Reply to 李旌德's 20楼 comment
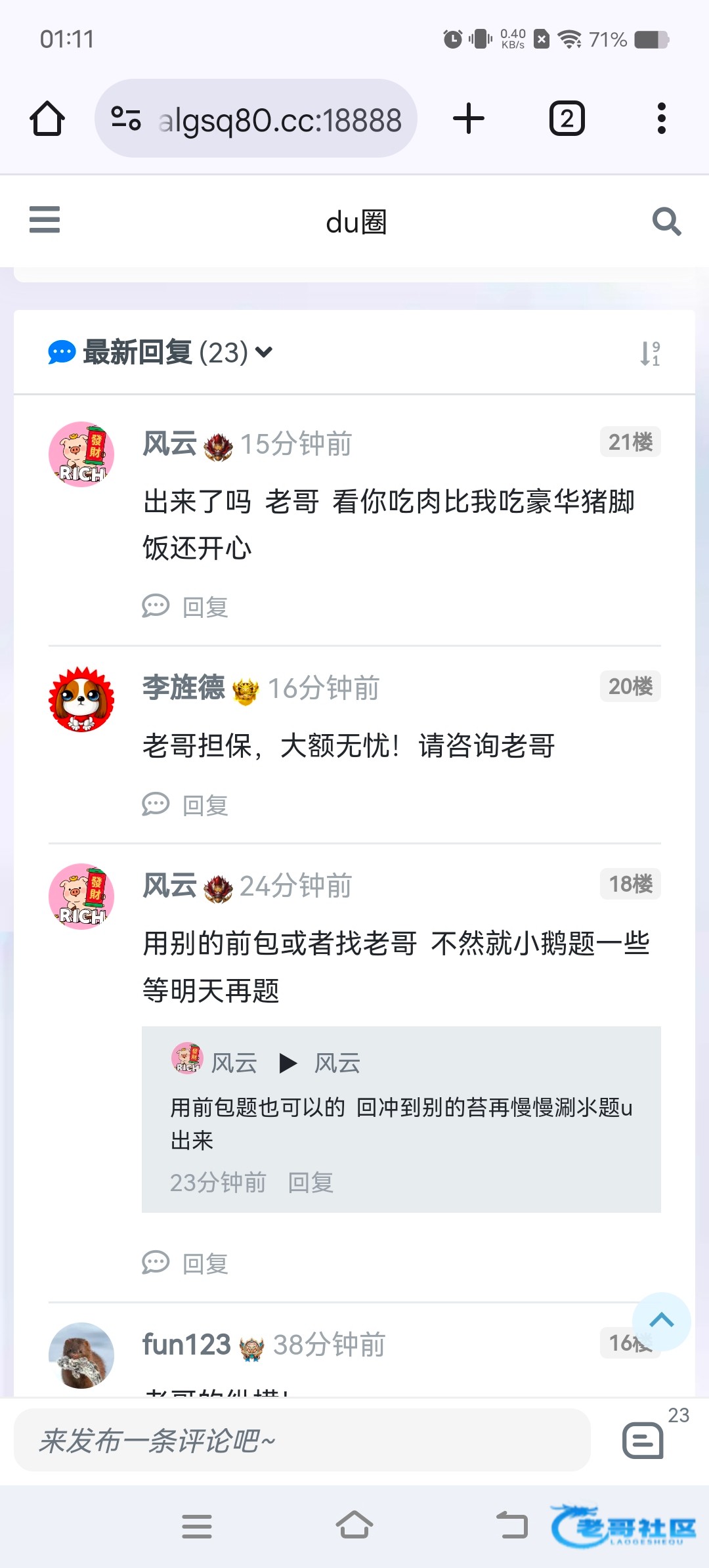Image resolution: width=709 pixels, height=1568 pixels. click(x=186, y=804)
